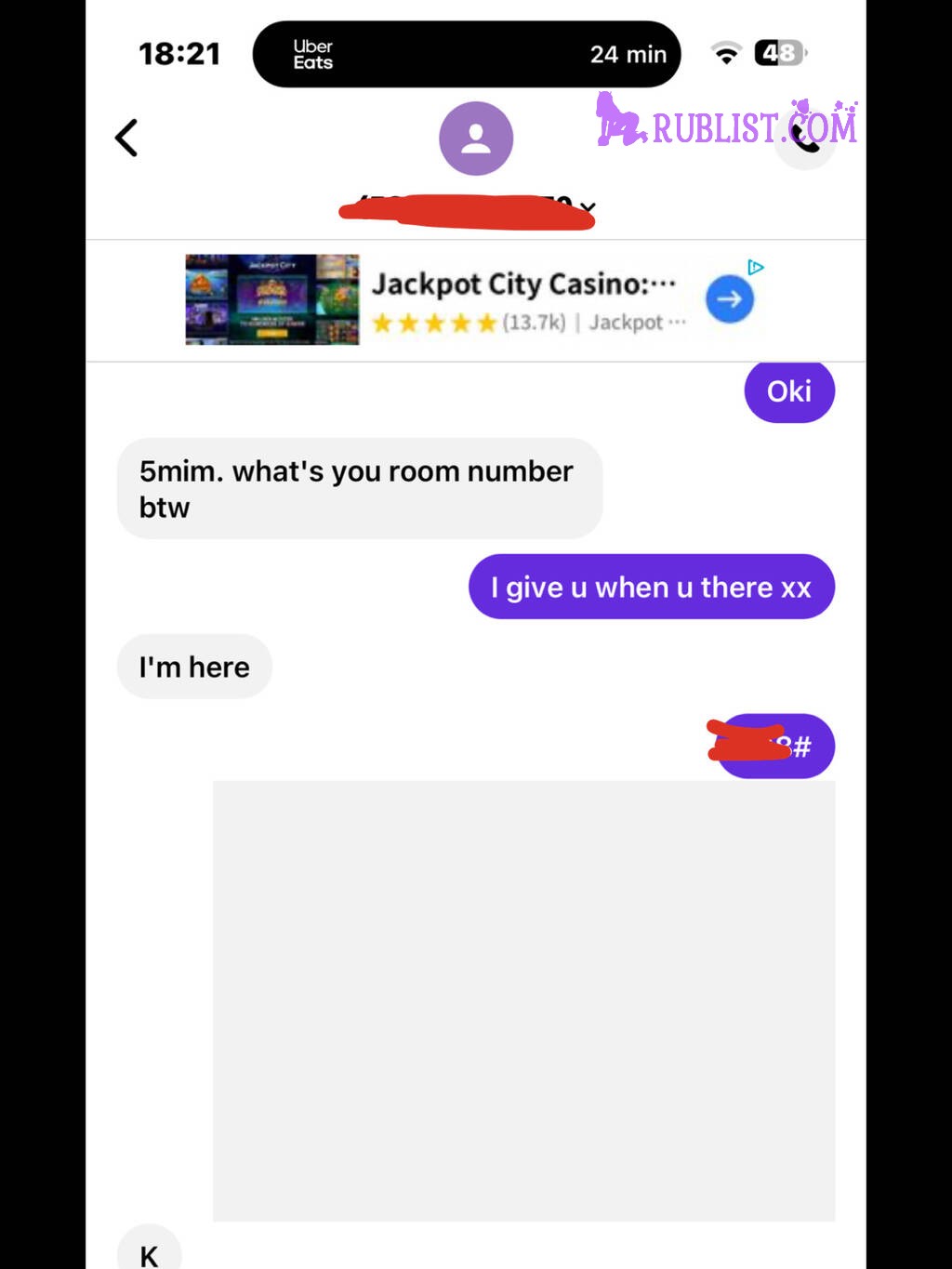This screenshot has height=1269, width=952.
Task: Tap the blue arrow on the ad banner
Action: point(730,299)
